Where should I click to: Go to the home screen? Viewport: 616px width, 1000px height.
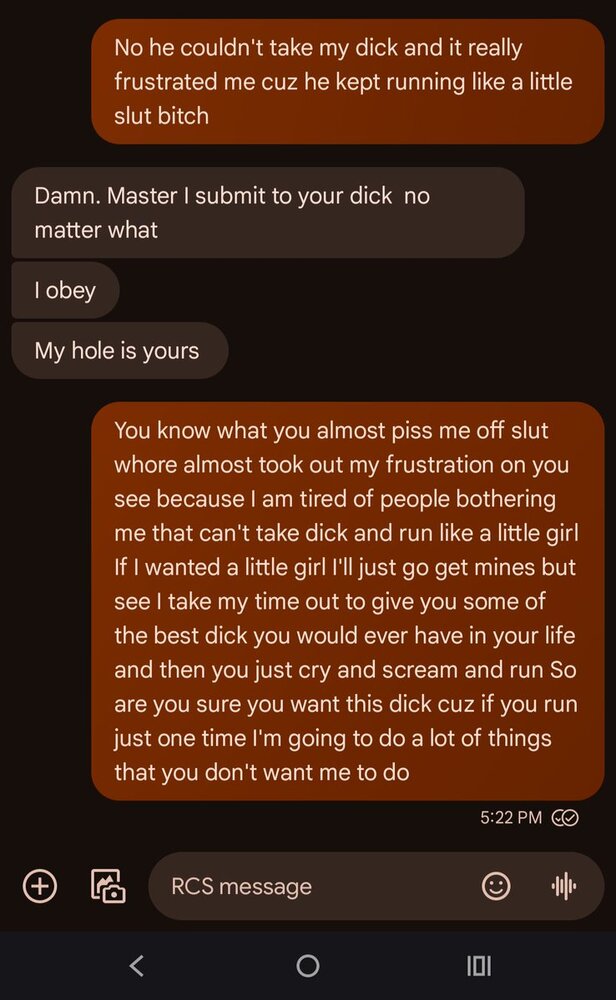click(308, 965)
